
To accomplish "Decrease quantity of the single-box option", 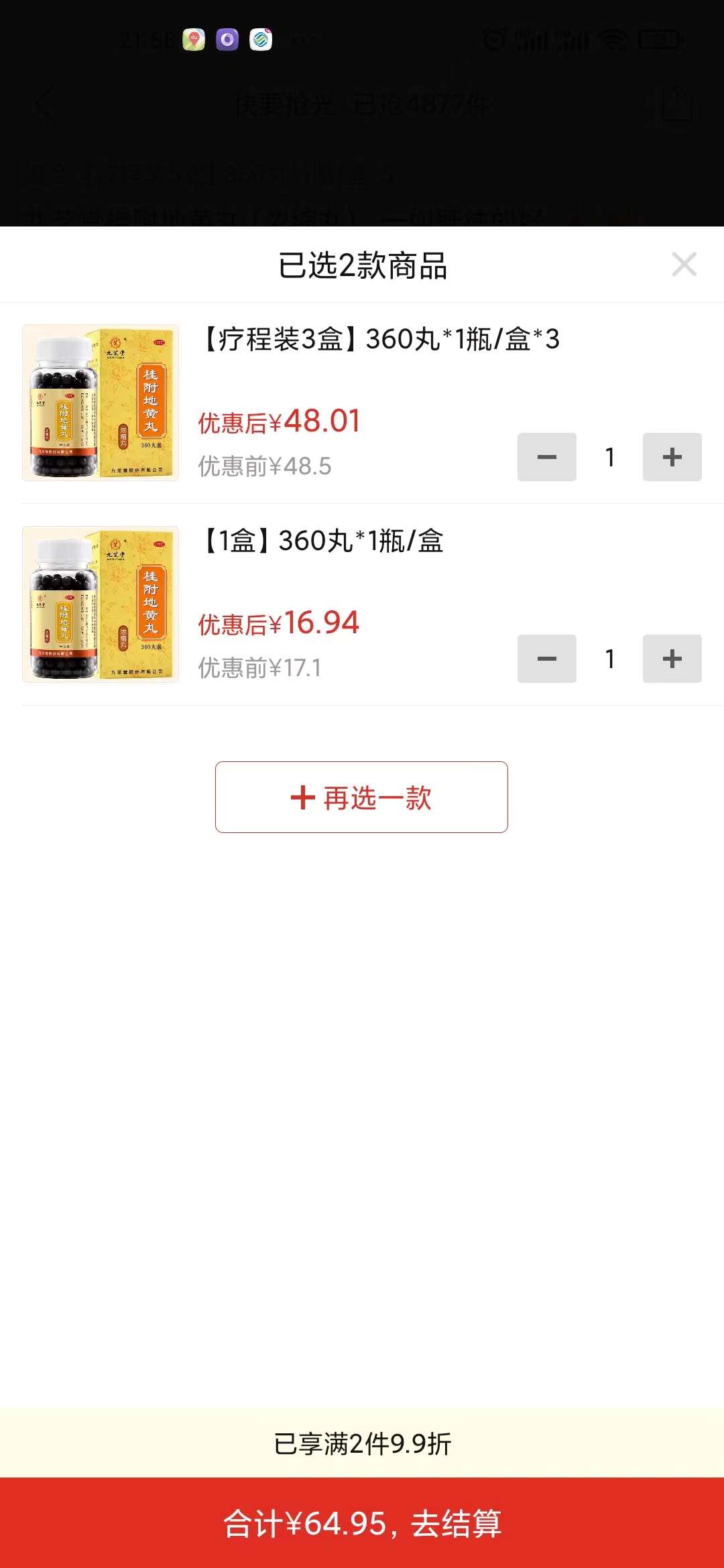I will (546, 659).
